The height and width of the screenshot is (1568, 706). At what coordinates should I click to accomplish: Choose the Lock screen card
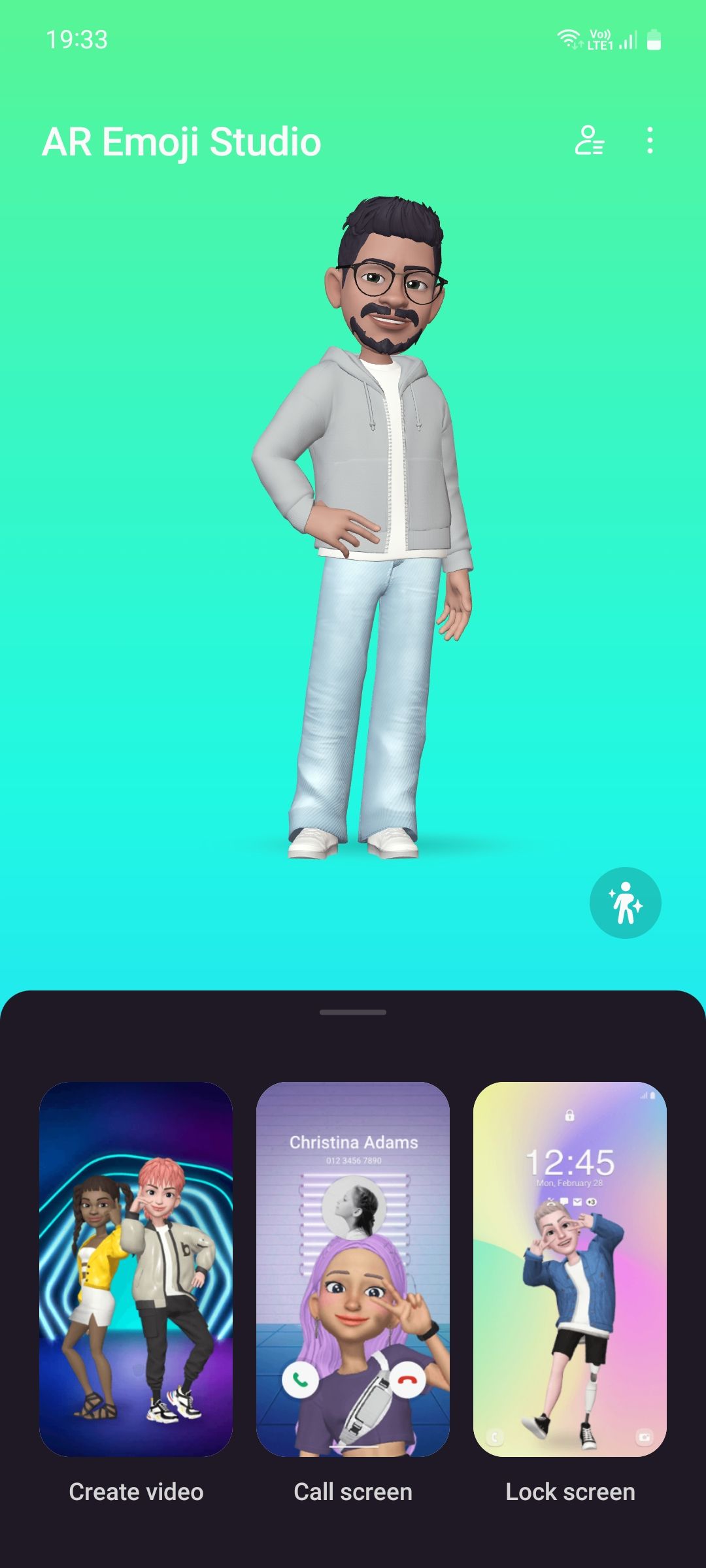[569, 1269]
